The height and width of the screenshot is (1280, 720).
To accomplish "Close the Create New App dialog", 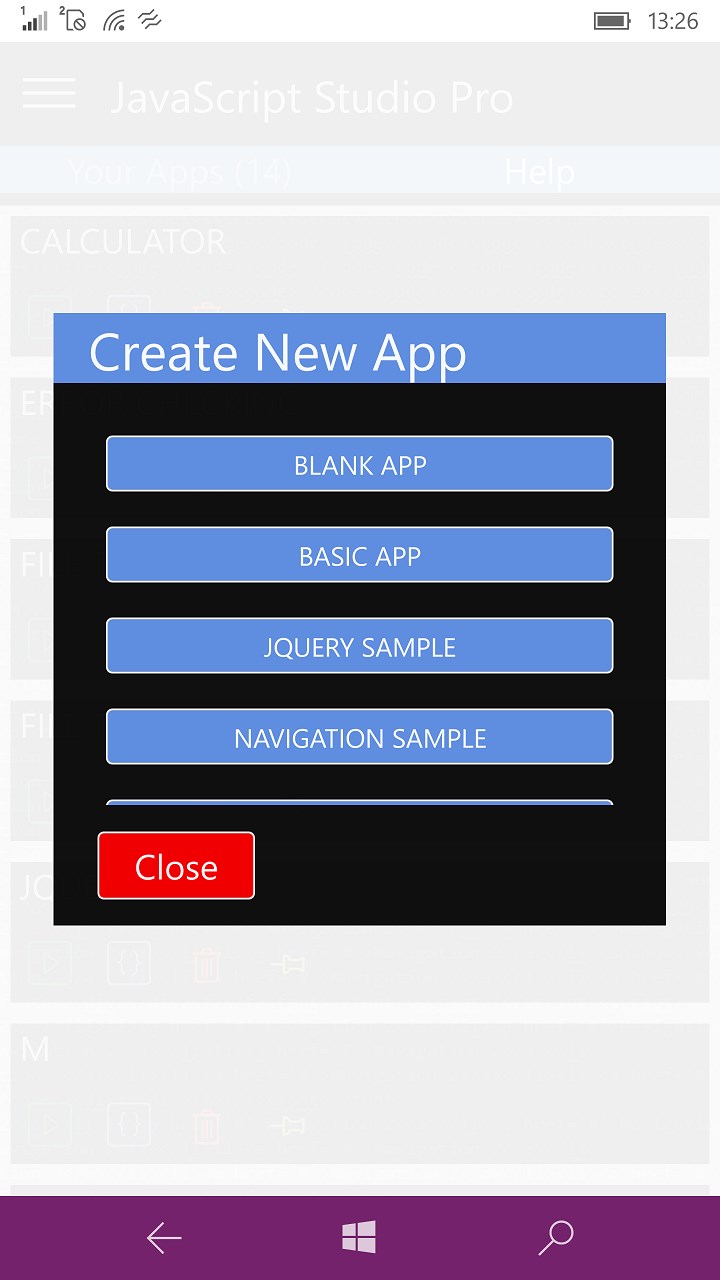I will click(x=176, y=866).
